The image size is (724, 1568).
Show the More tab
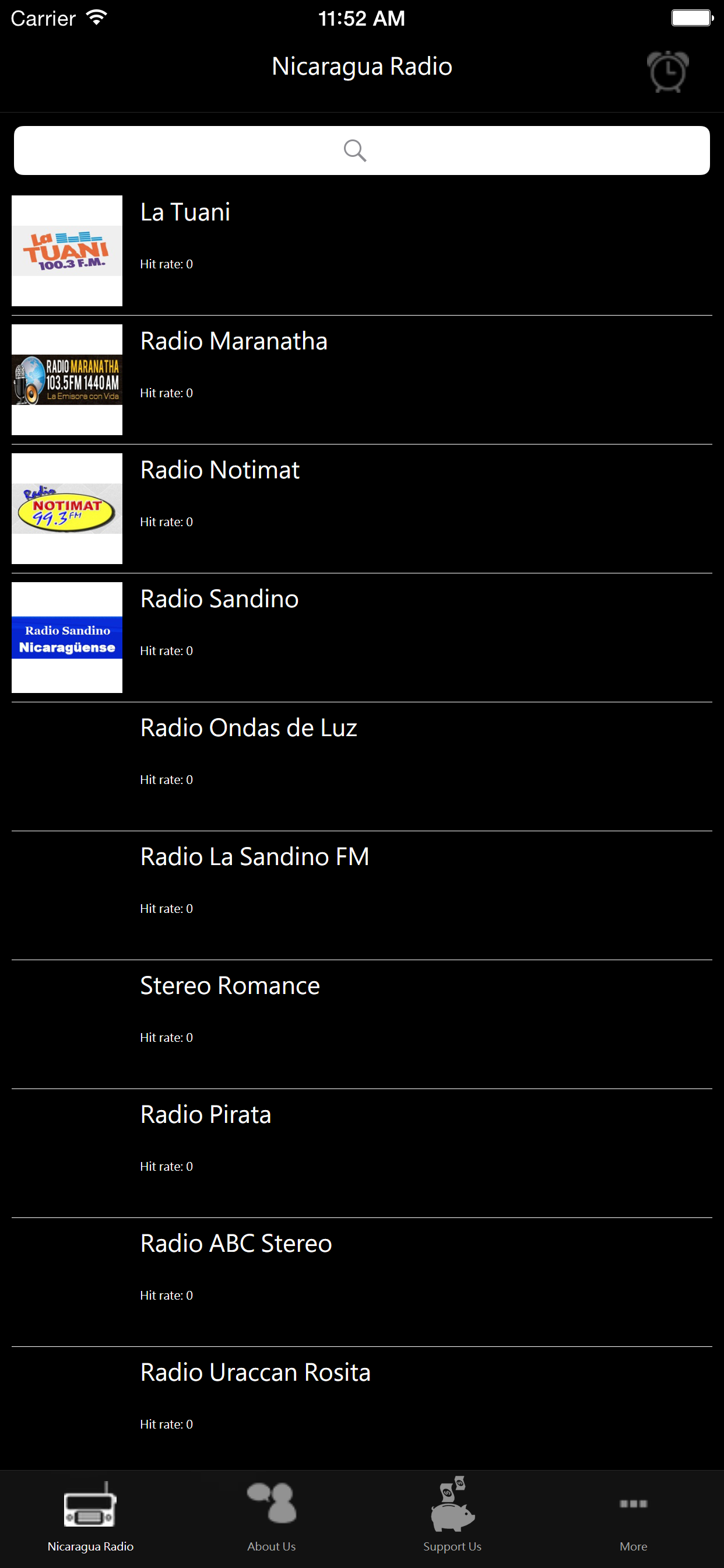(x=633, y=1518)
